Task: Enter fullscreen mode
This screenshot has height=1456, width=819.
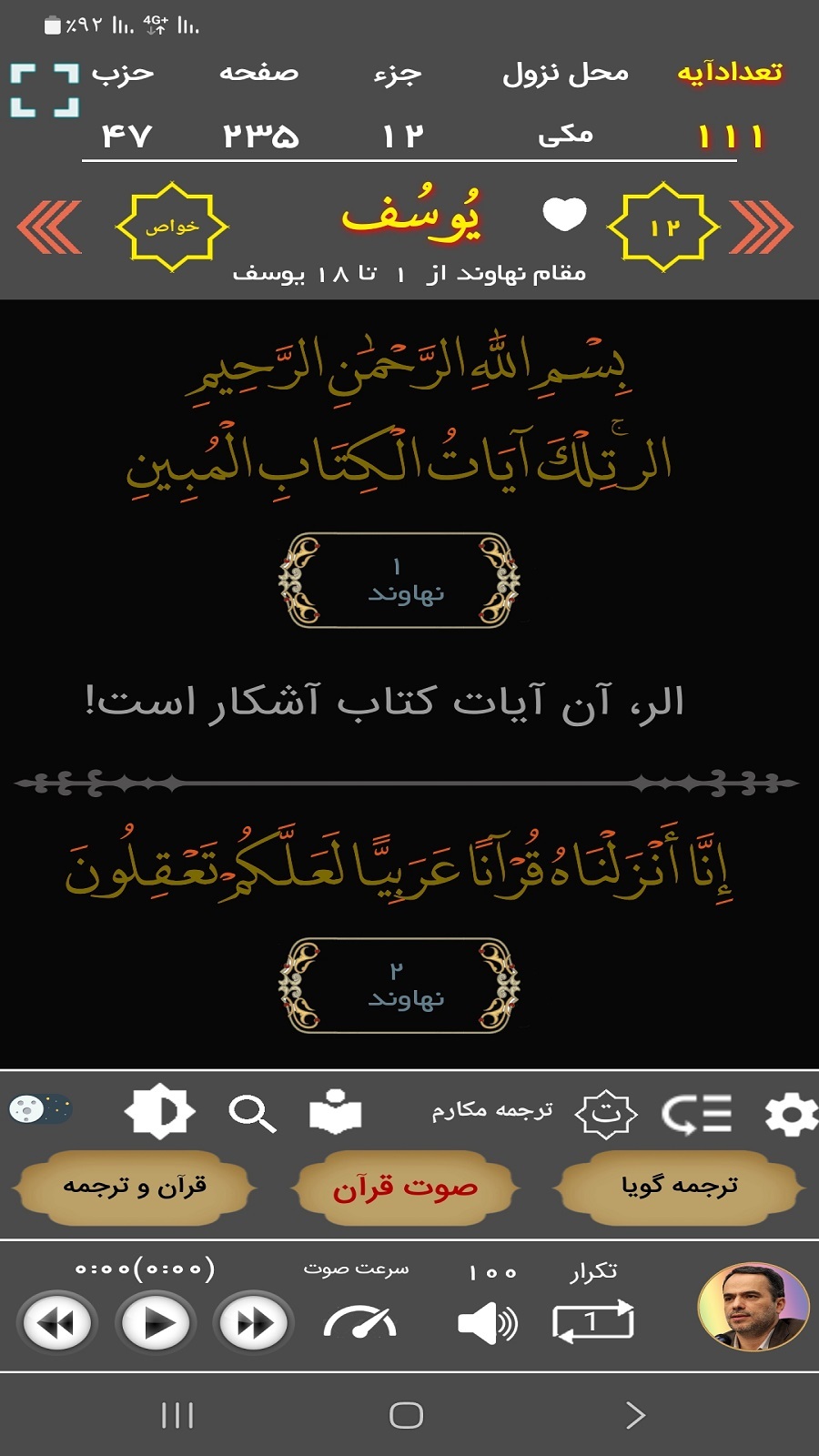Action: point(45,90)
